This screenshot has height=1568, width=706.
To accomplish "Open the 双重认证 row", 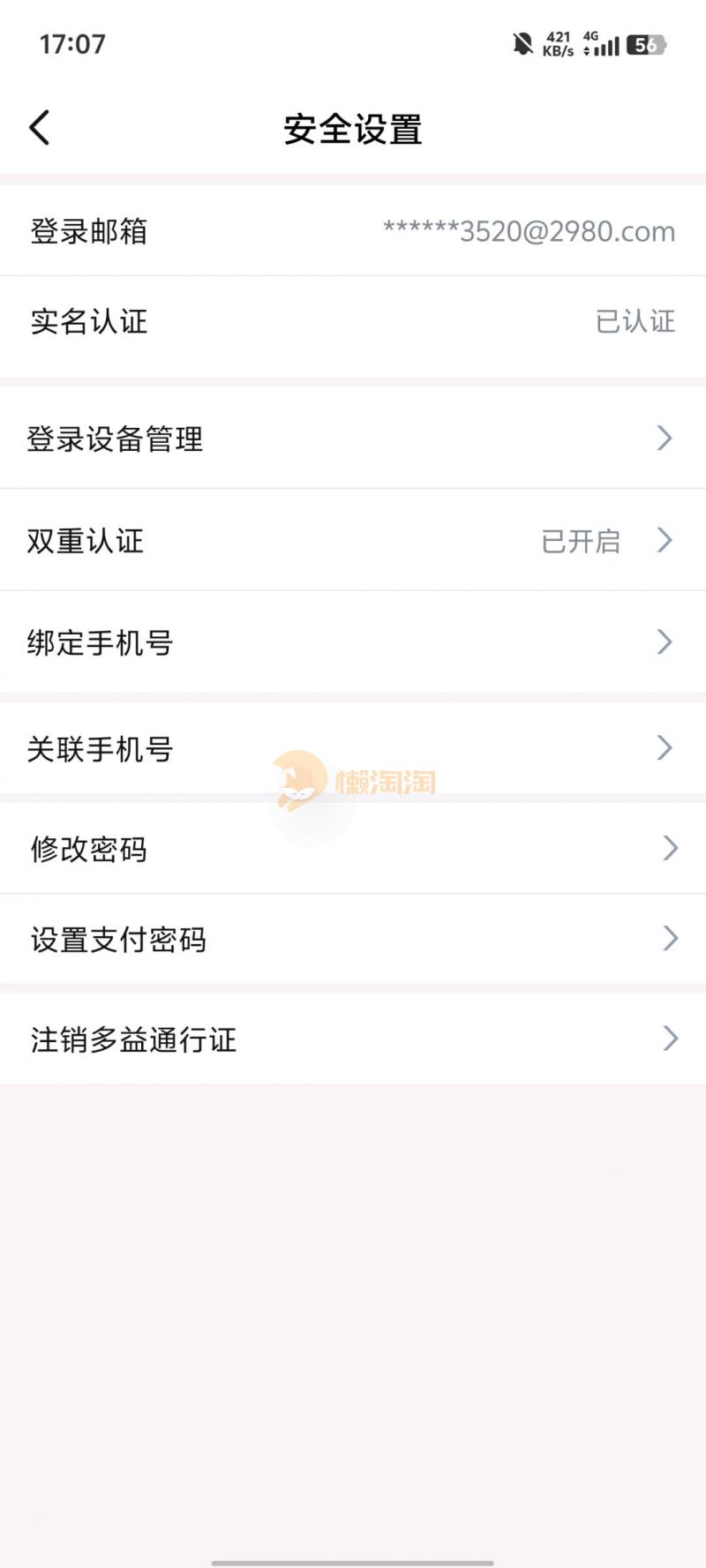I will tap(353, 540).
